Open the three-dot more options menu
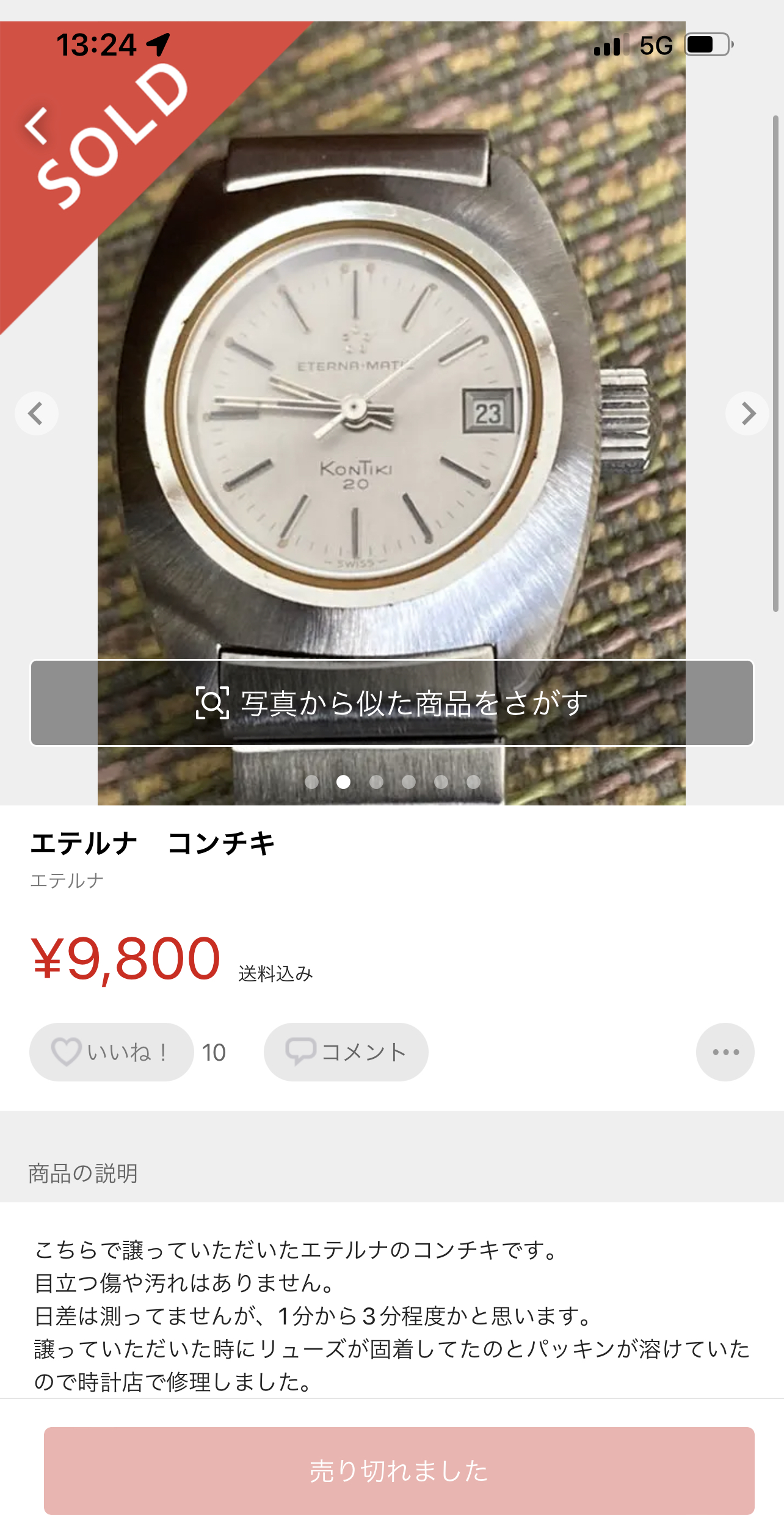Viewport: 784px width, 1515px height. pos(725,1052)
